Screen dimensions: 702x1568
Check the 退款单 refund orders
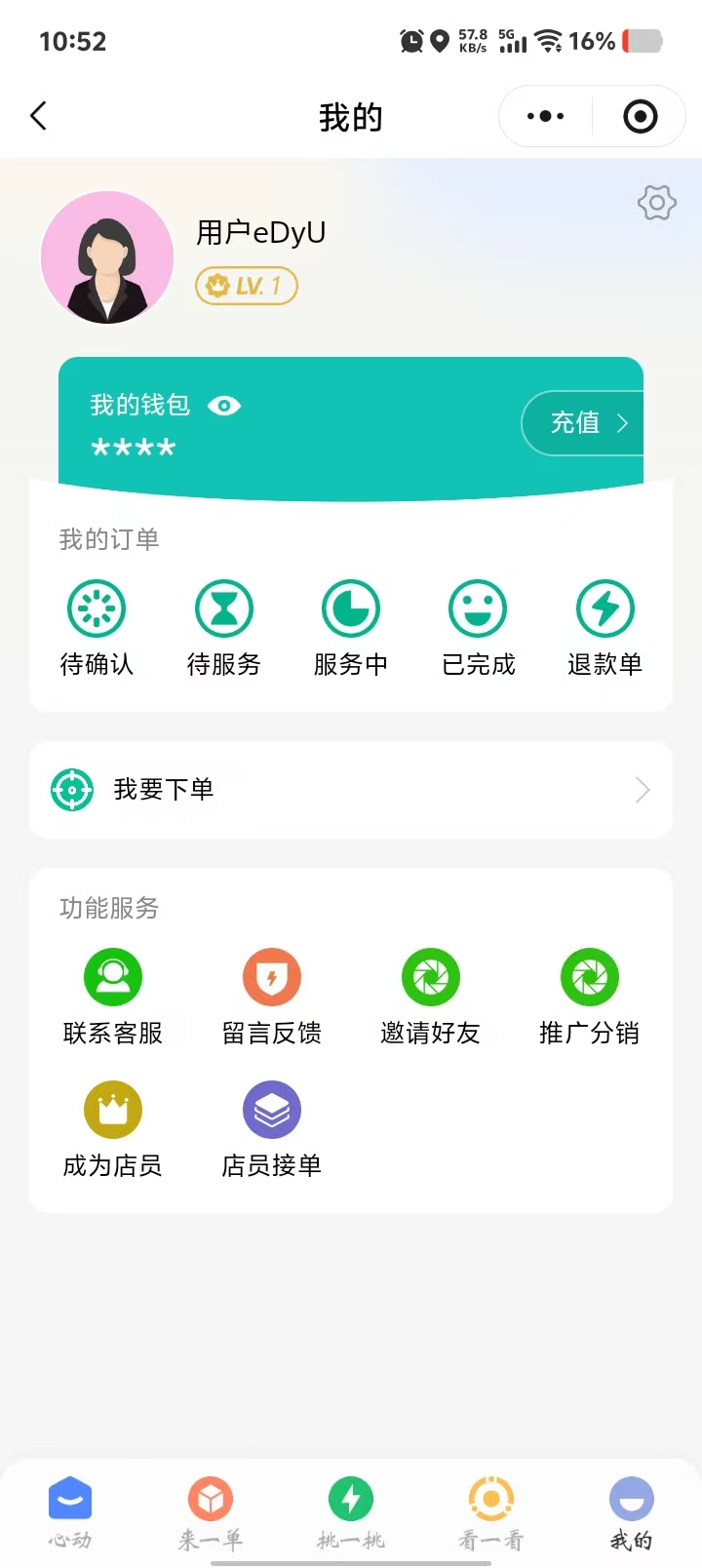tap(604, 627)
